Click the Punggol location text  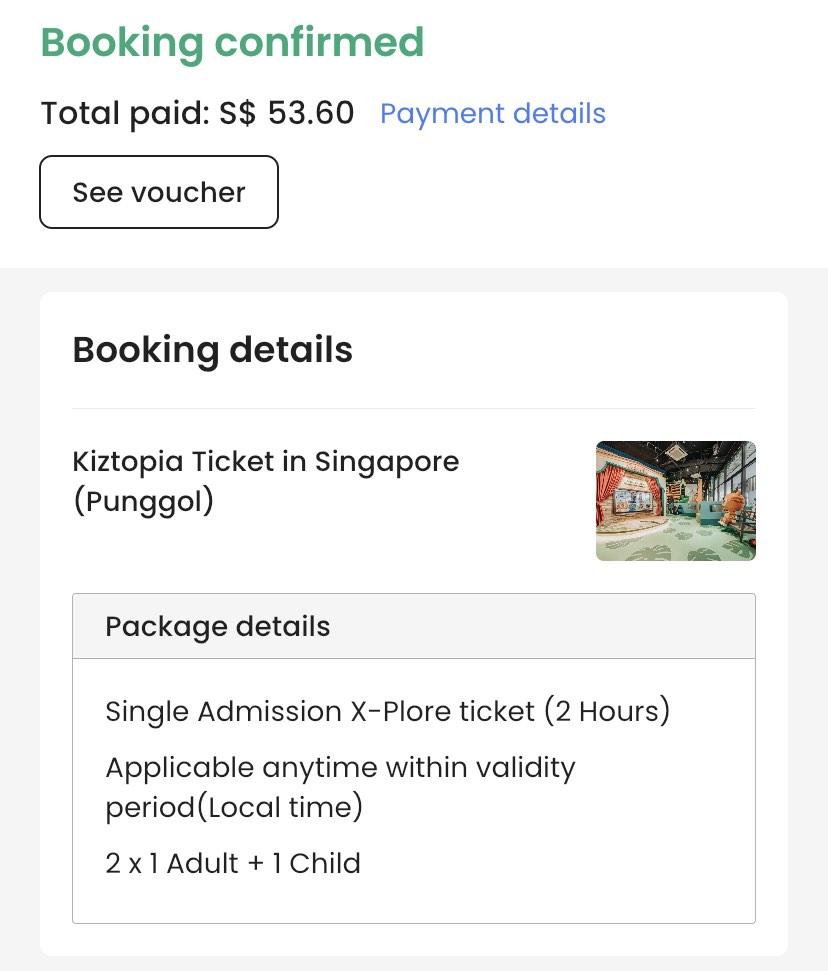tap(143, 500)
